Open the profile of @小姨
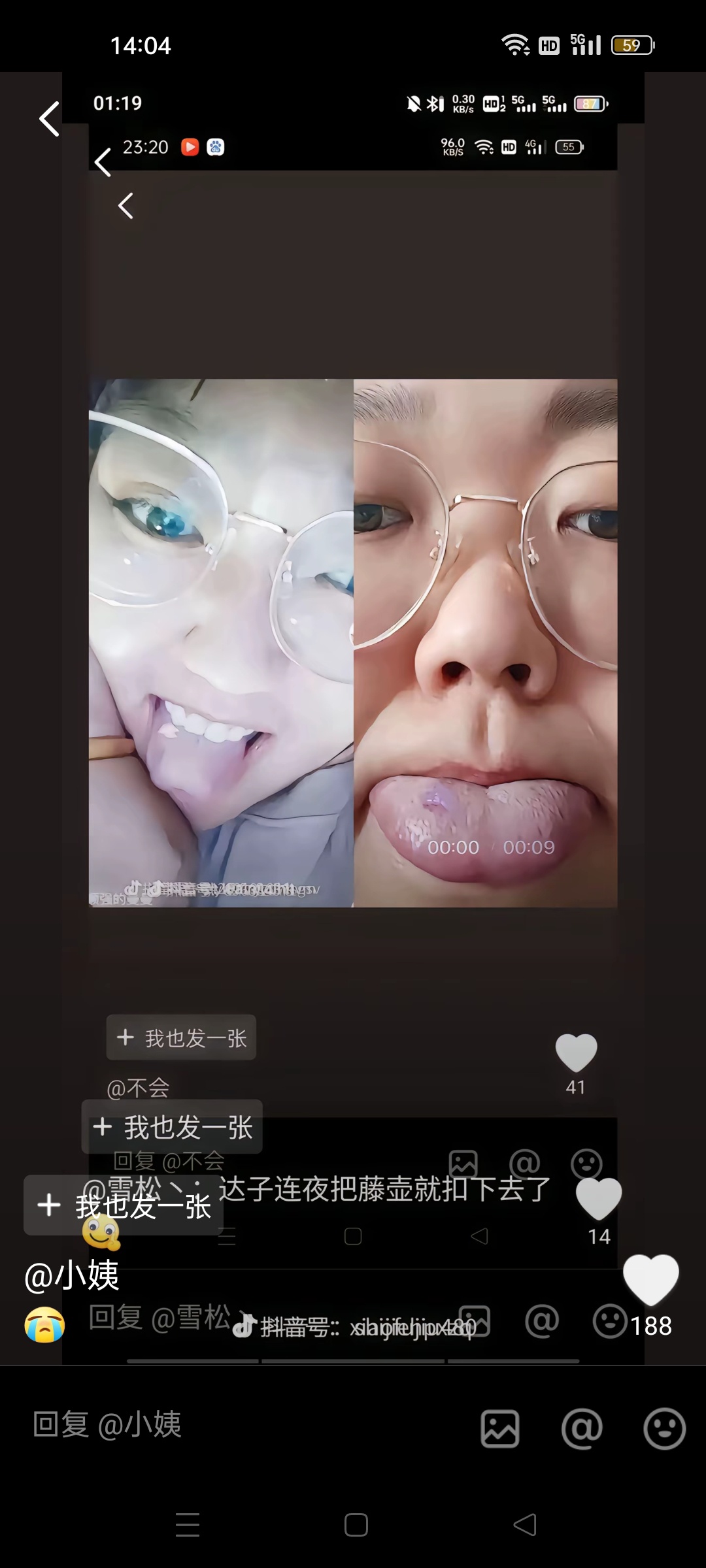The height and width of the screenshot is (1568, 706). (x=72, y=1275)
